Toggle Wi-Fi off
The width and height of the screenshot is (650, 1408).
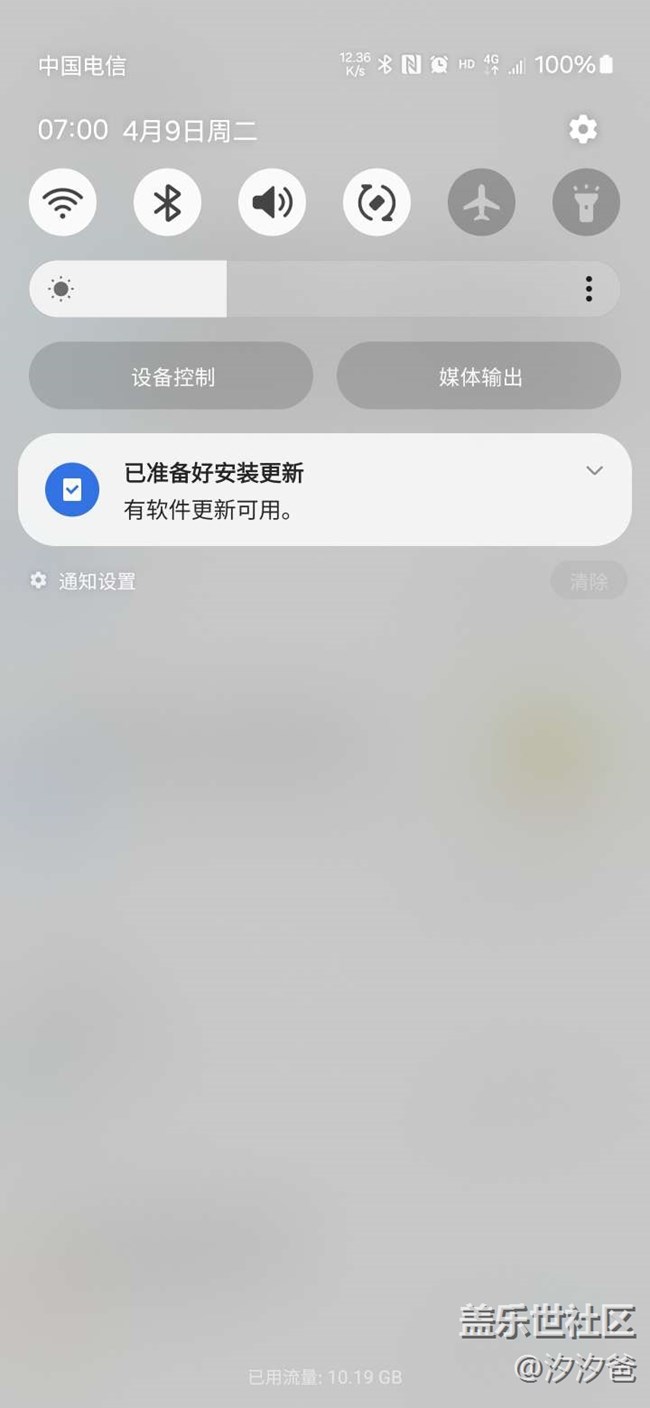(63, 203)
